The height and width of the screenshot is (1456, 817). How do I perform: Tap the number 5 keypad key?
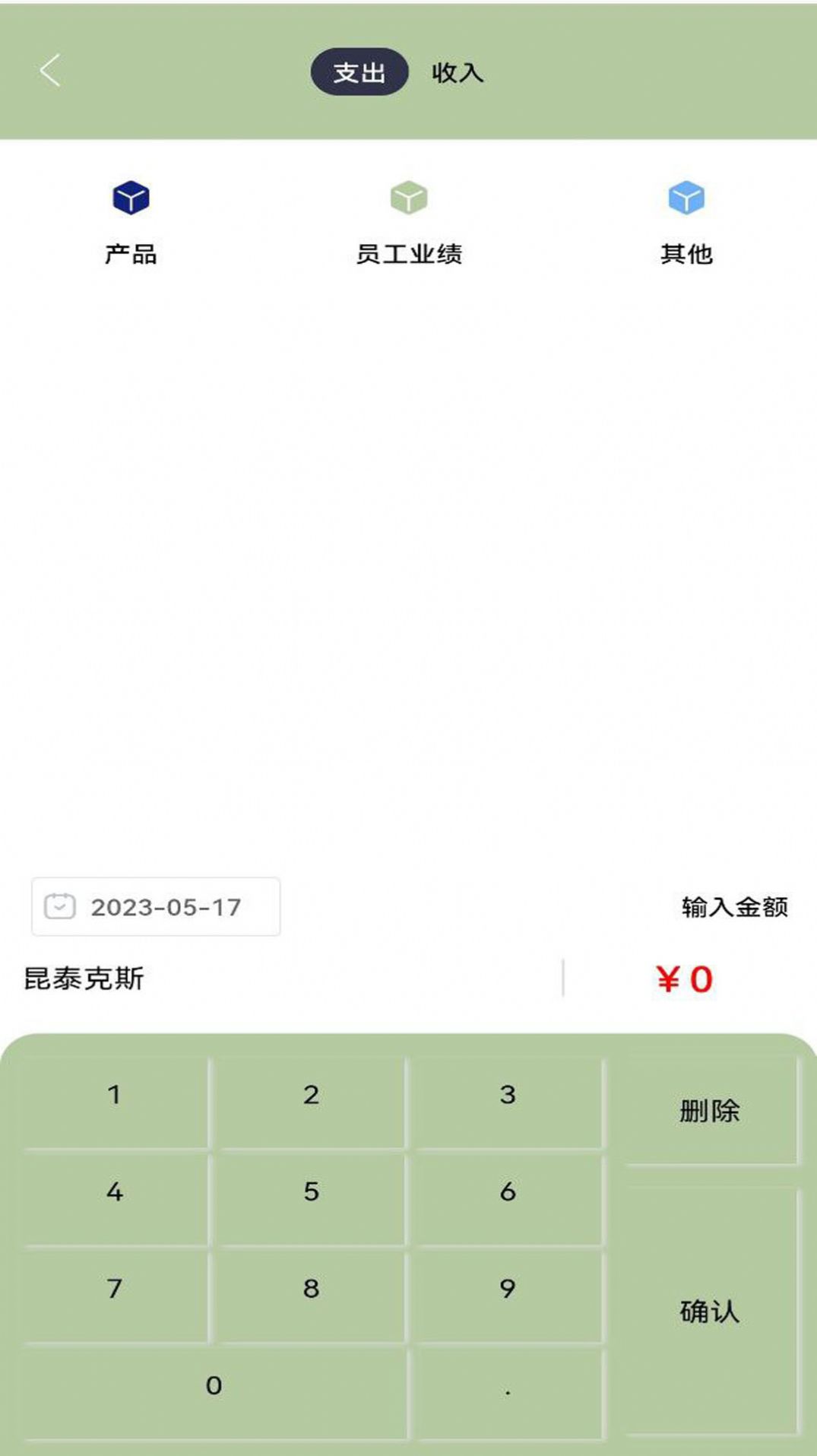(311, 1192)
